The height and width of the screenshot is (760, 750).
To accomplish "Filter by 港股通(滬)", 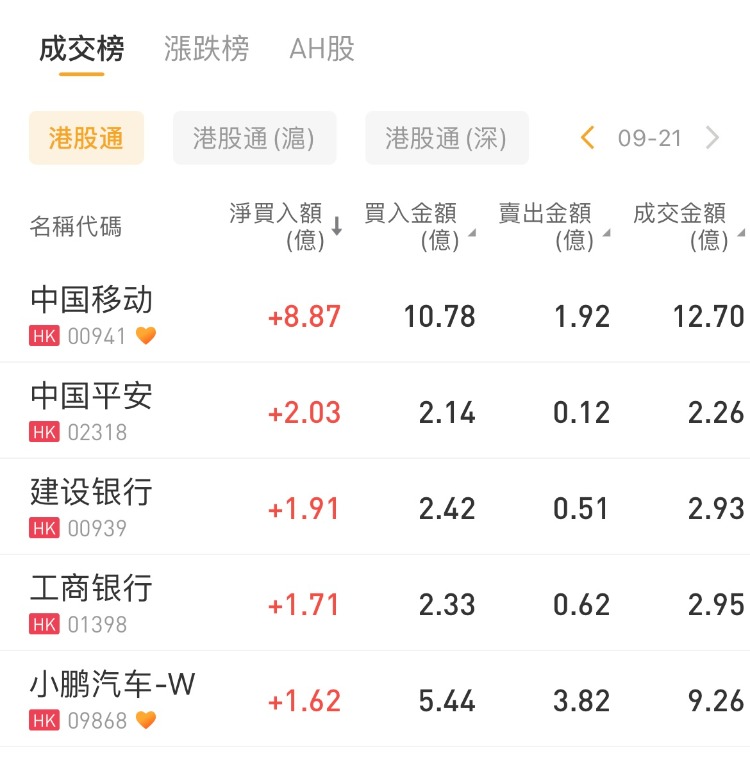I will 254,138.
